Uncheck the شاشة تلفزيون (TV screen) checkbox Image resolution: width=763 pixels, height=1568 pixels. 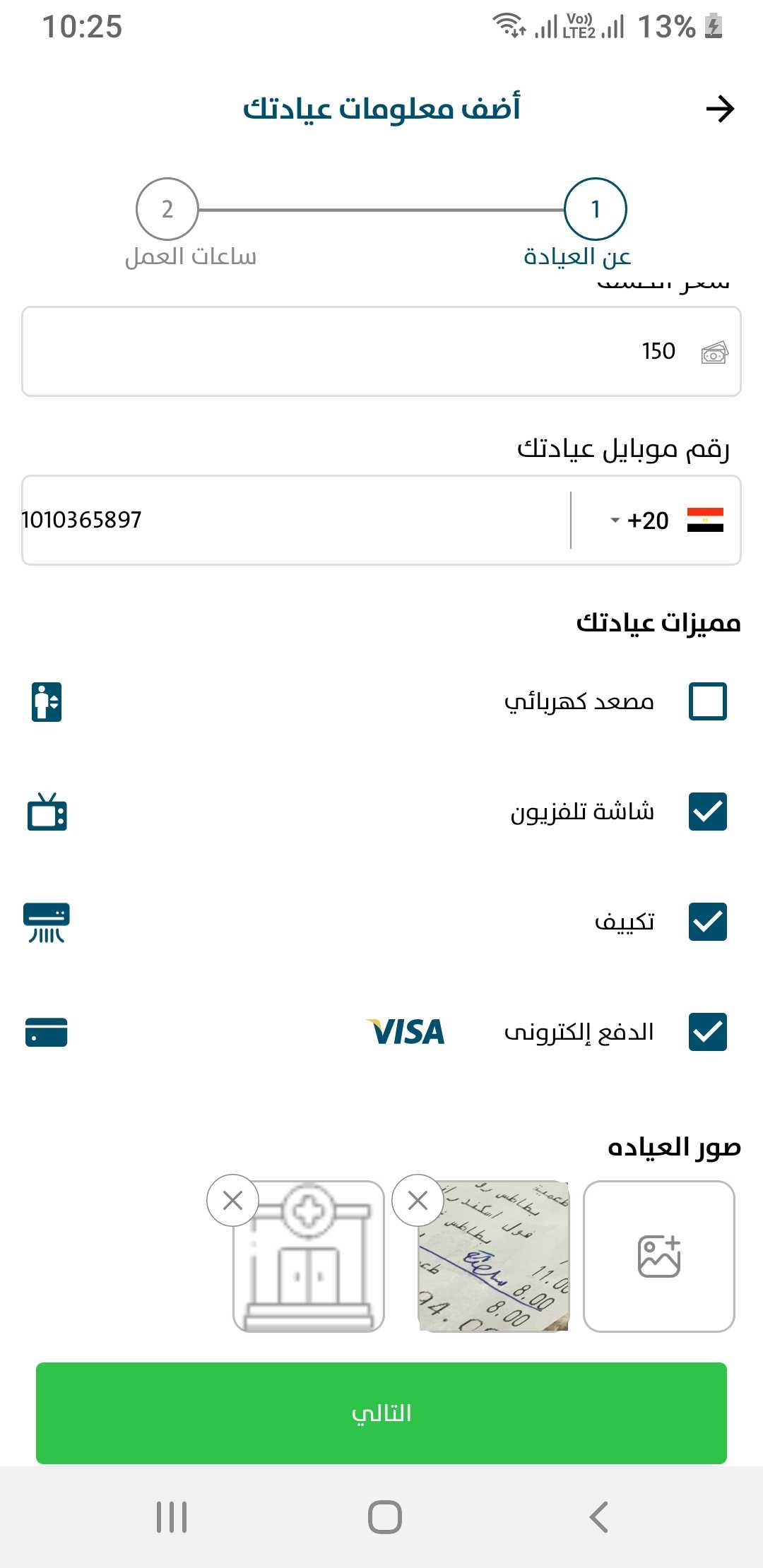[707, 812]
